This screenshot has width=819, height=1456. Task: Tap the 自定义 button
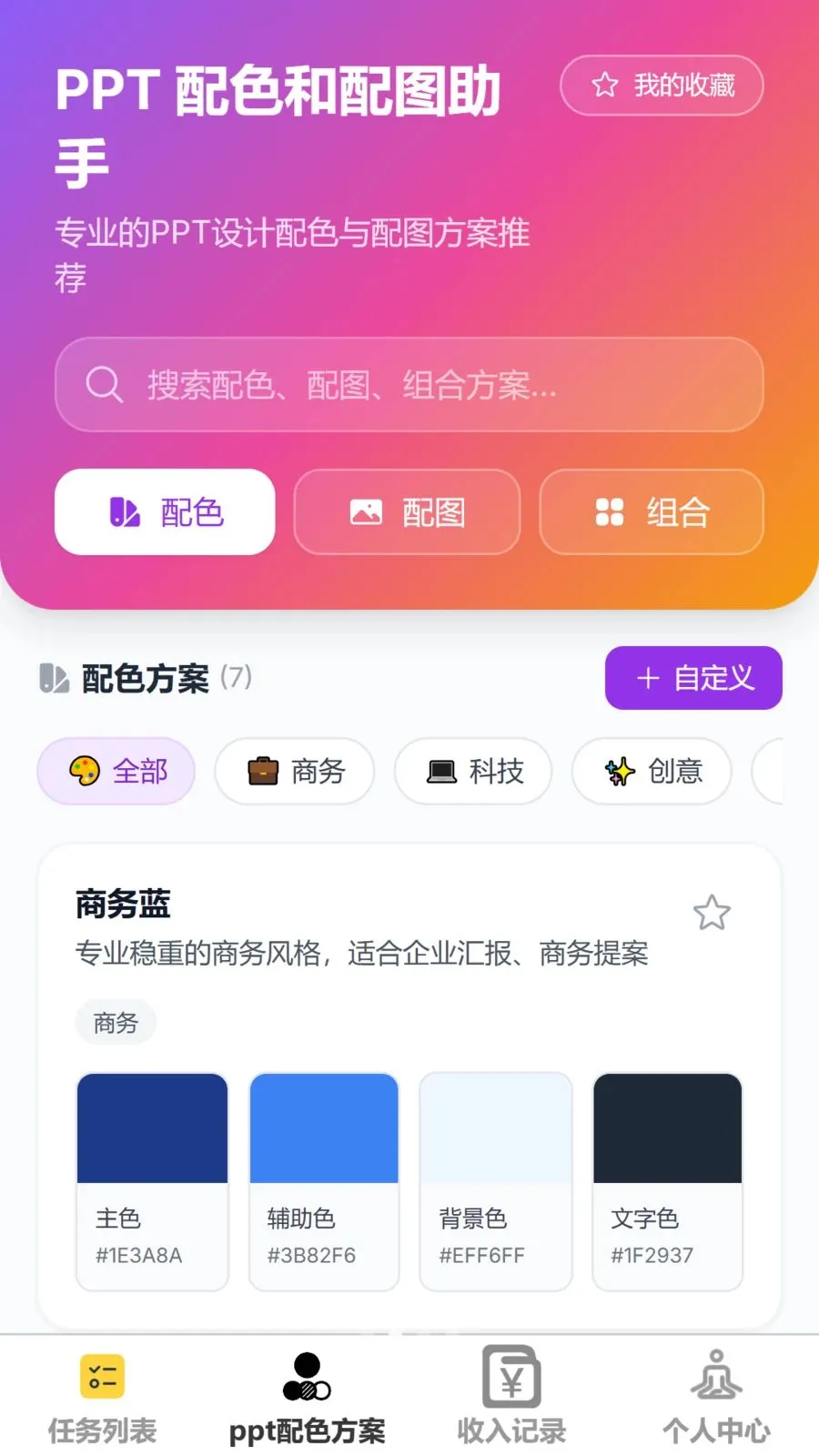(693, 678)
